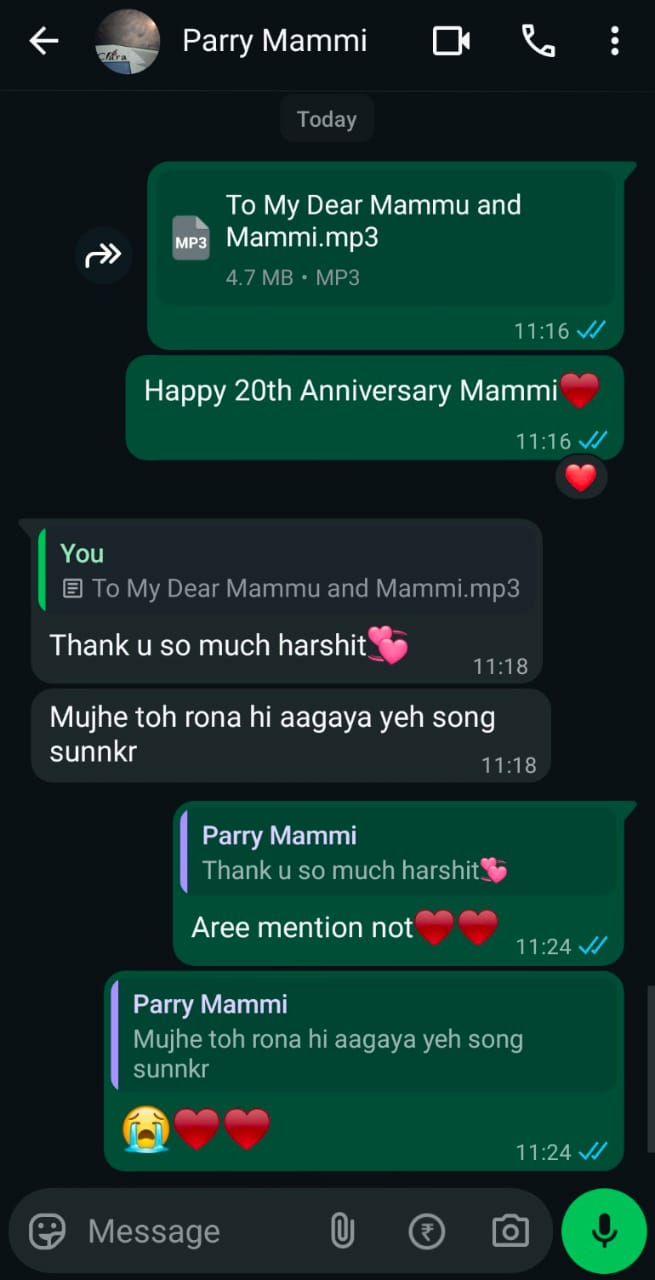This screenshot has width=655, height=1280.
Task: Open To My Dear Mammu and Mammi.mp3
Action: click(x=386, y=239)
